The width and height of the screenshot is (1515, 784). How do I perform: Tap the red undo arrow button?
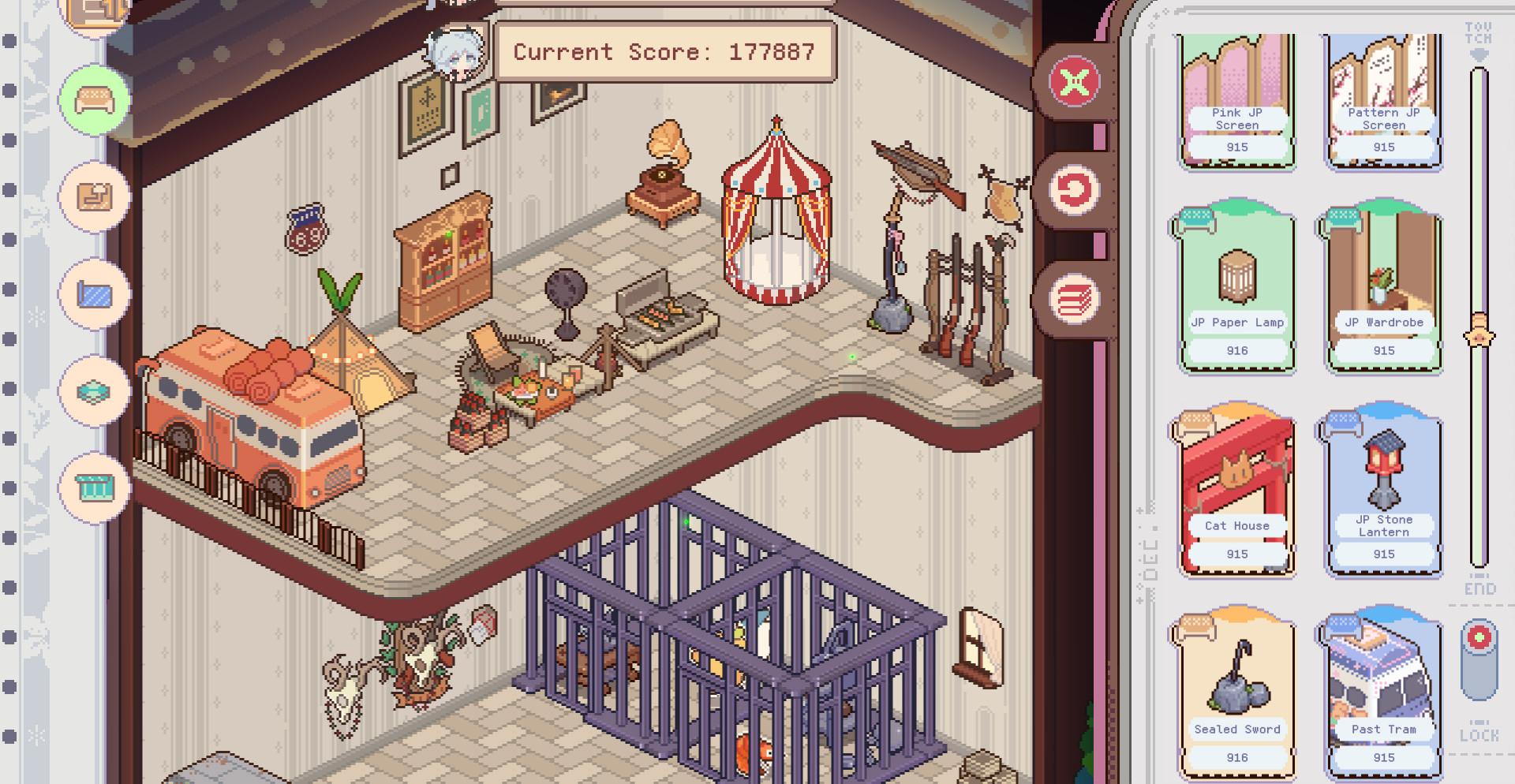click(x=1074, y=190)
